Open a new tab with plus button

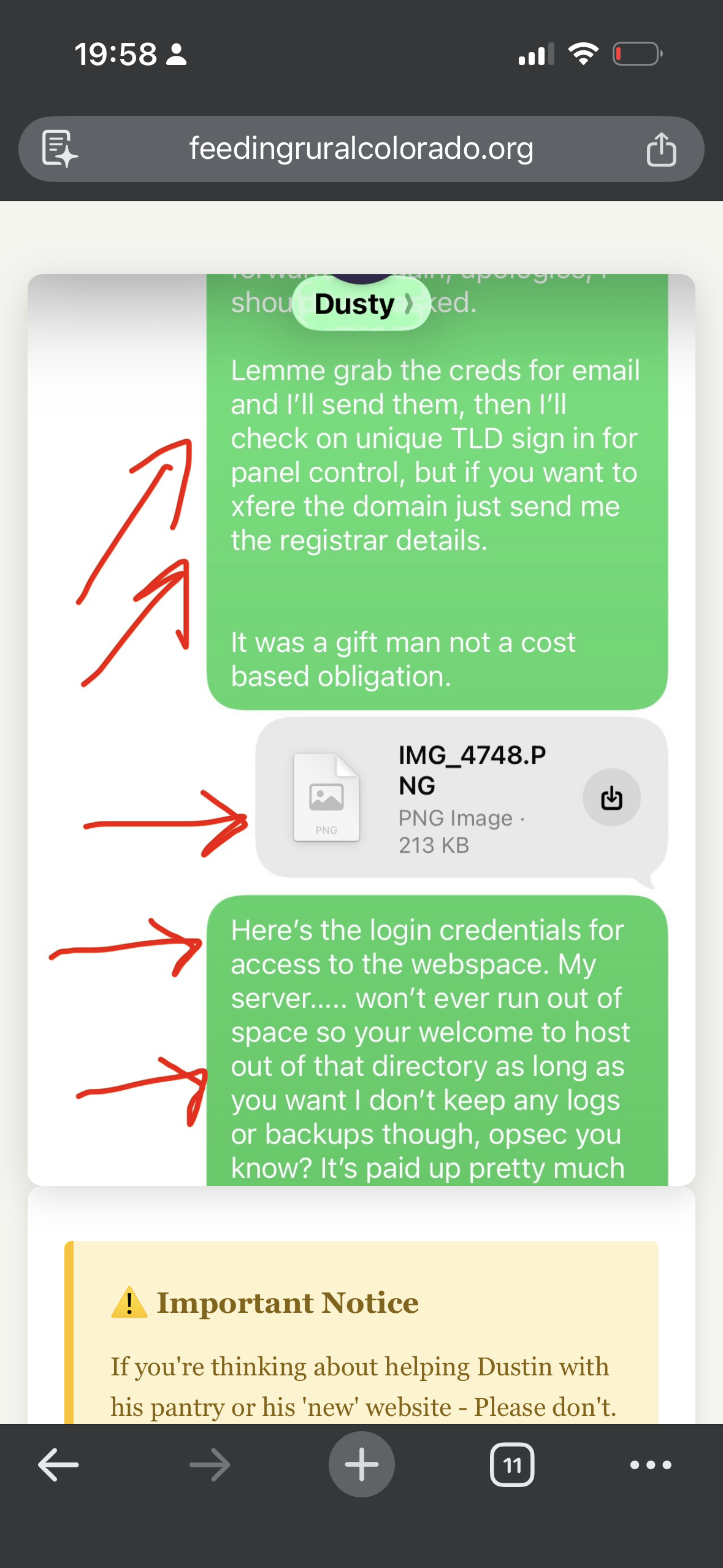[x=361, y=1465]
